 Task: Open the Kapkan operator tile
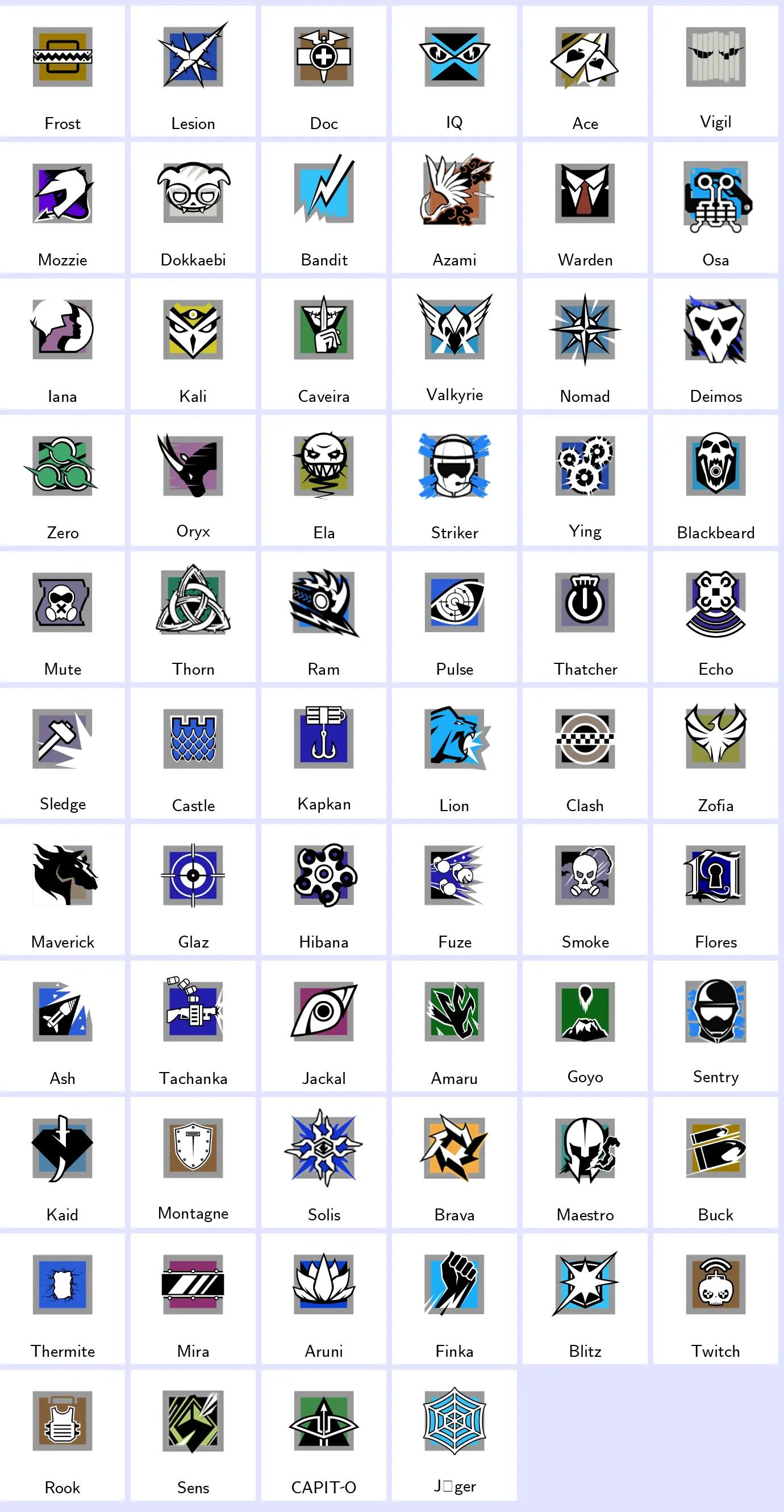[x=323, y=753]
